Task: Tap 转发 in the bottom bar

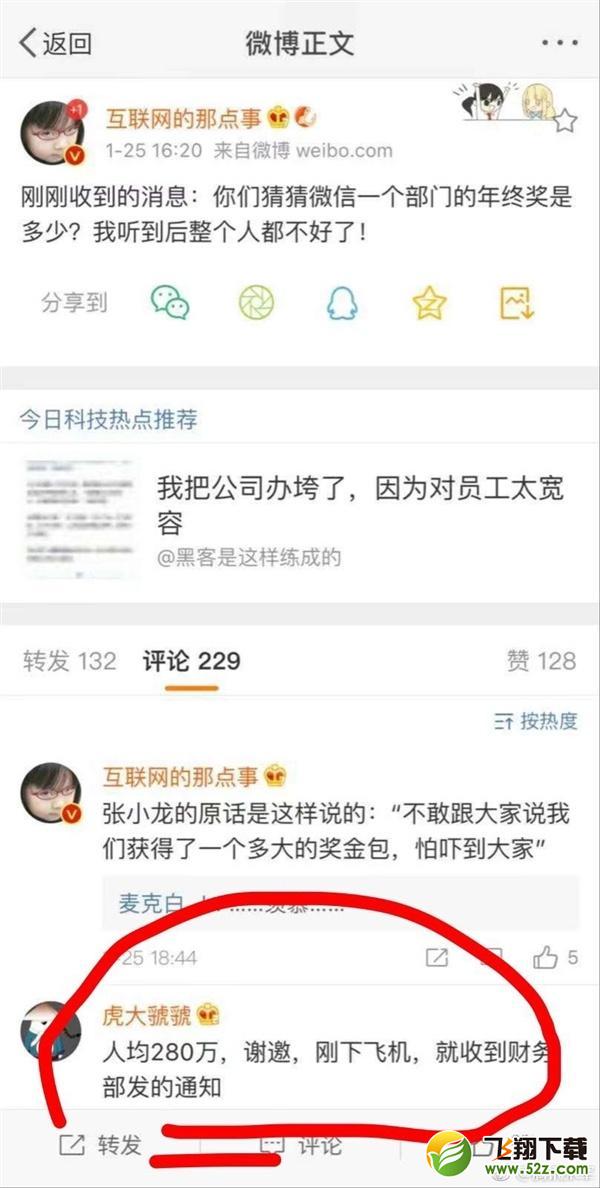Action: click(101, 1145)
